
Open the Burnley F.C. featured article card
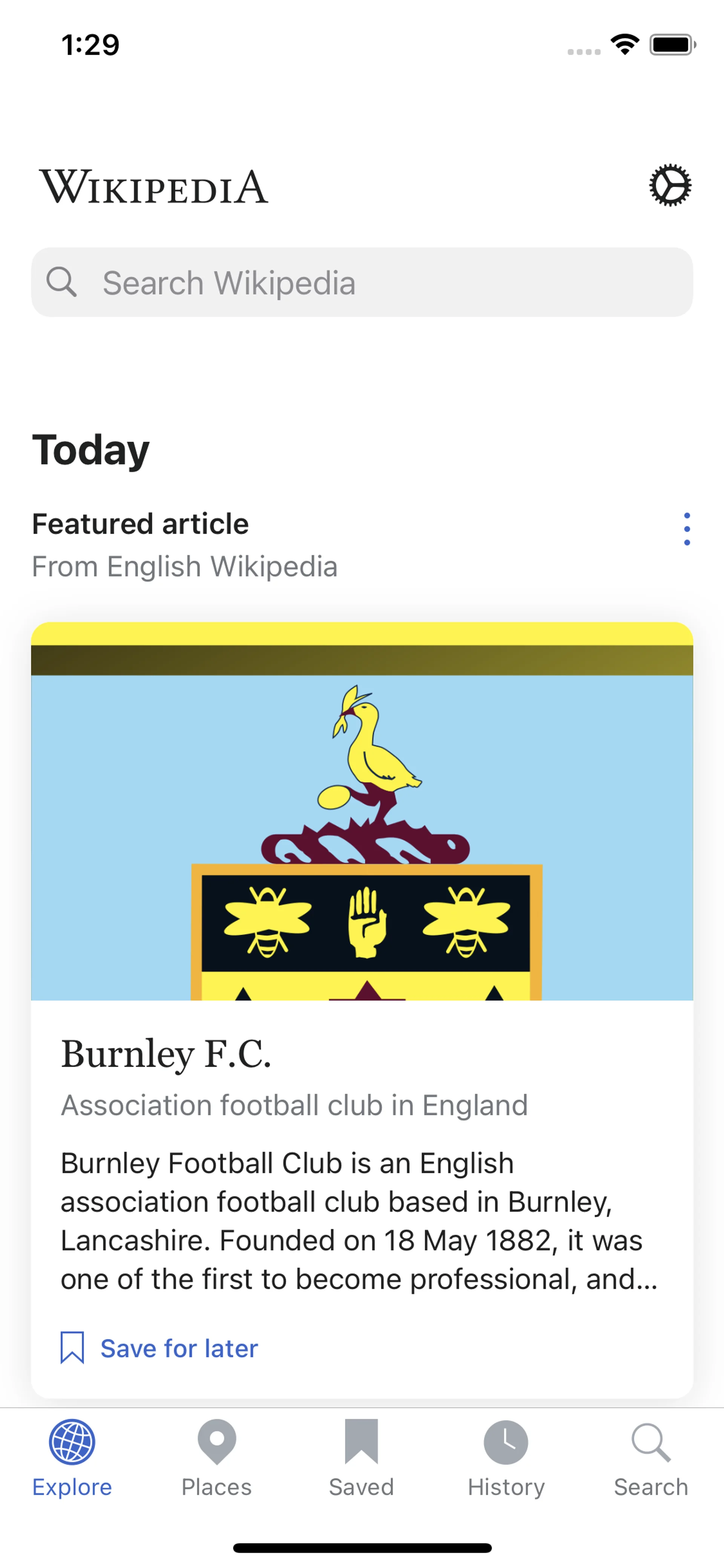pyautogui.click(x=362, y=1009)
